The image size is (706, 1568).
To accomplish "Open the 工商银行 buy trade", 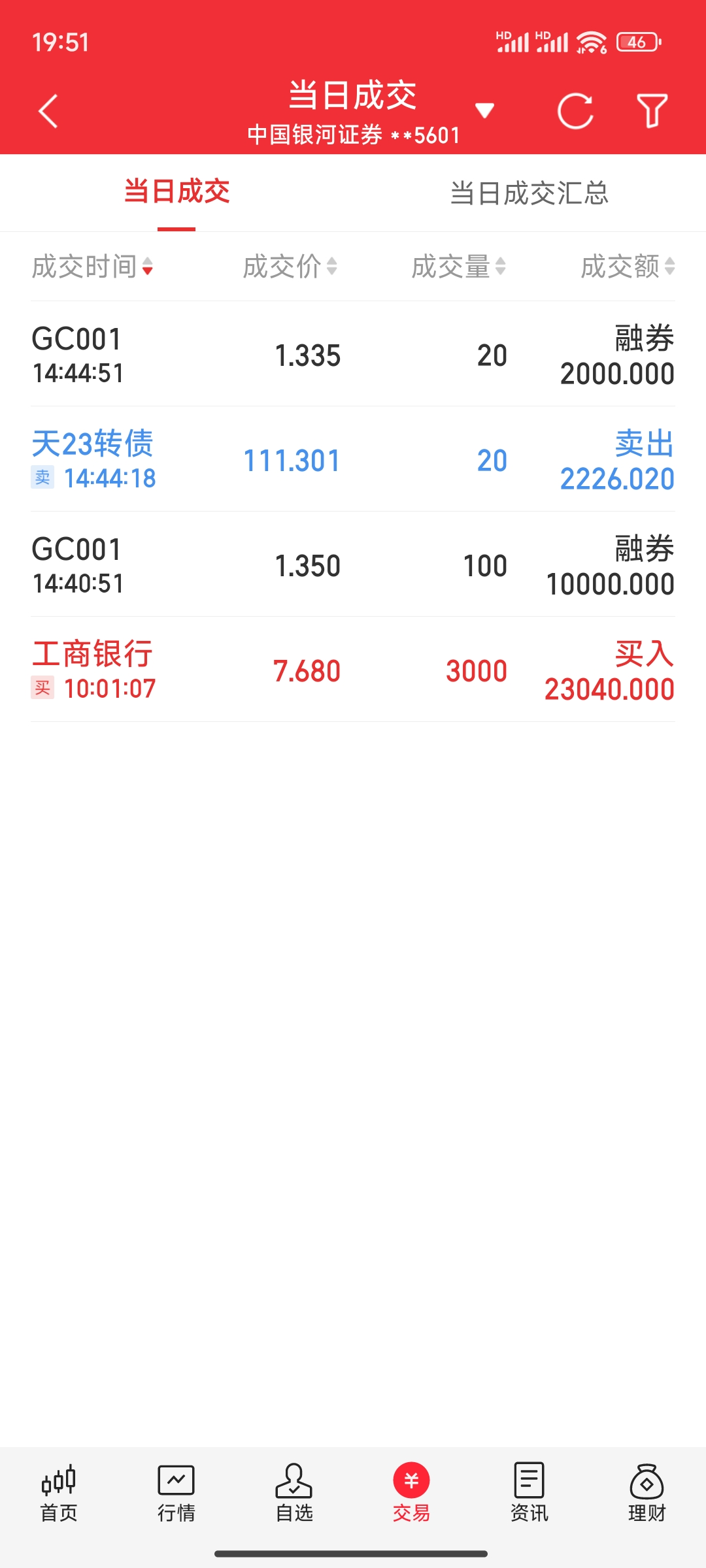I will (353, 670).
